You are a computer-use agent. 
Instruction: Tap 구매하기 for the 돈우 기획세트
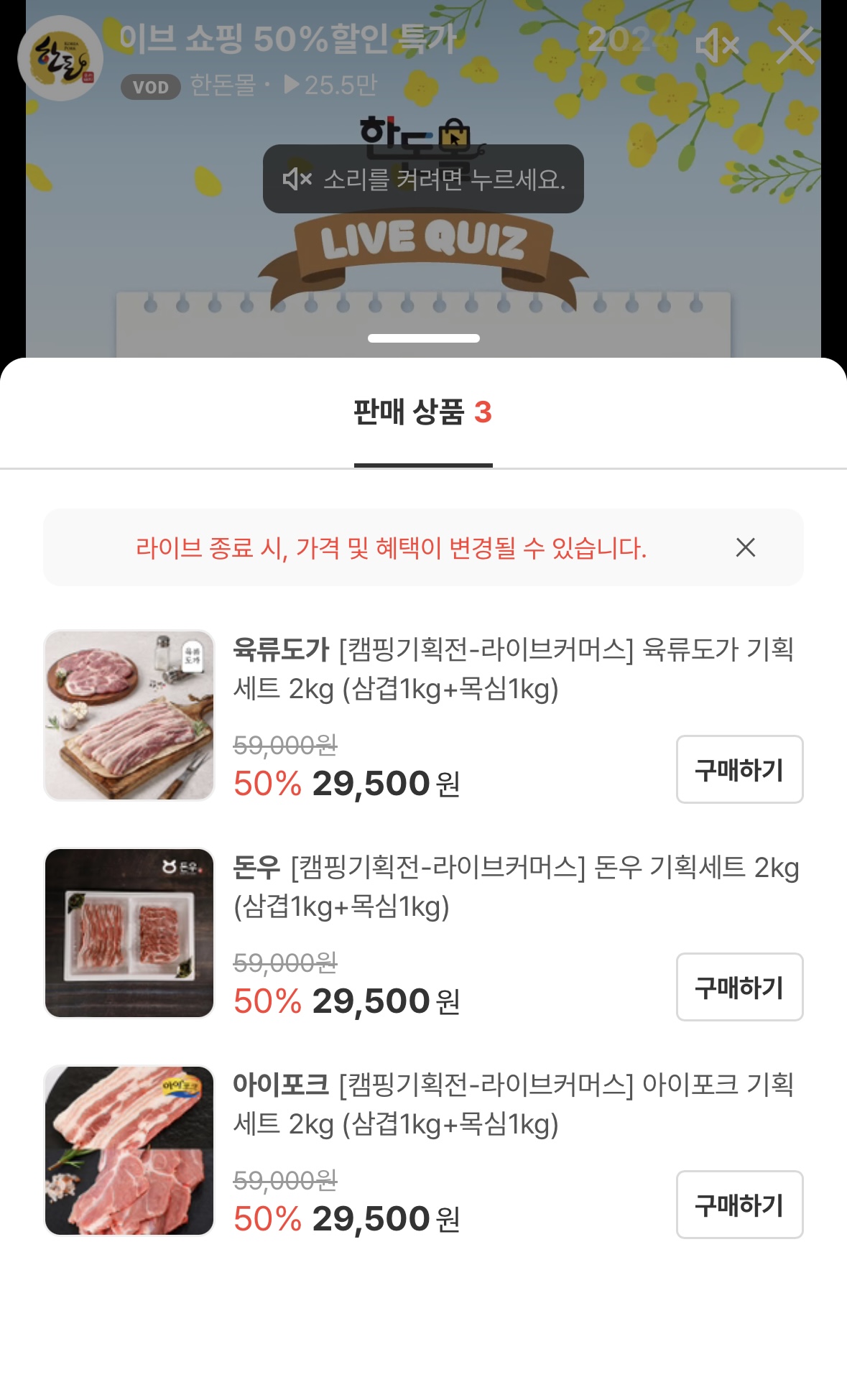[x=739, y=987]
